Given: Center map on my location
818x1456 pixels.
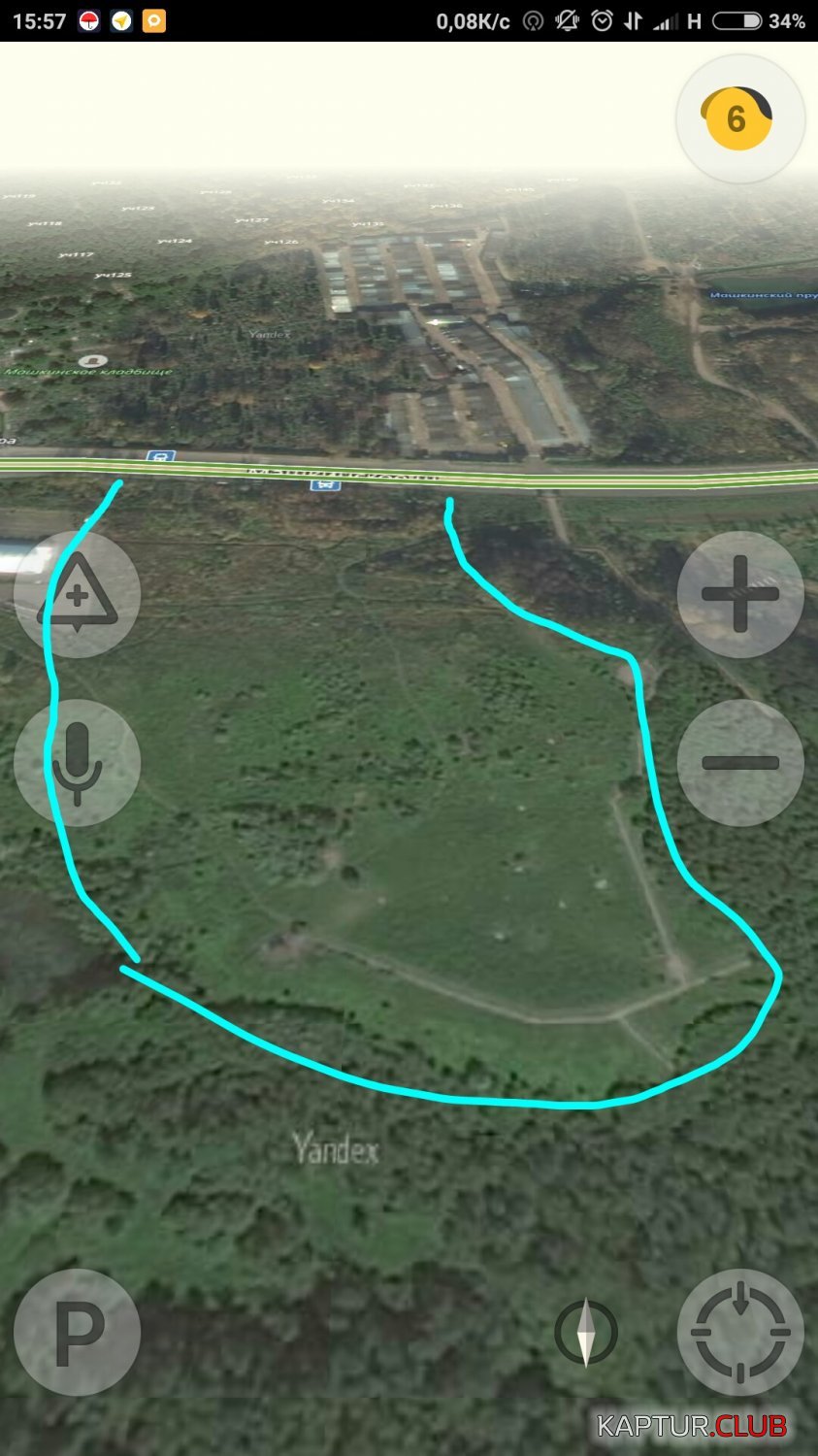Looking at the screenshot, I should coord(739,1332).
